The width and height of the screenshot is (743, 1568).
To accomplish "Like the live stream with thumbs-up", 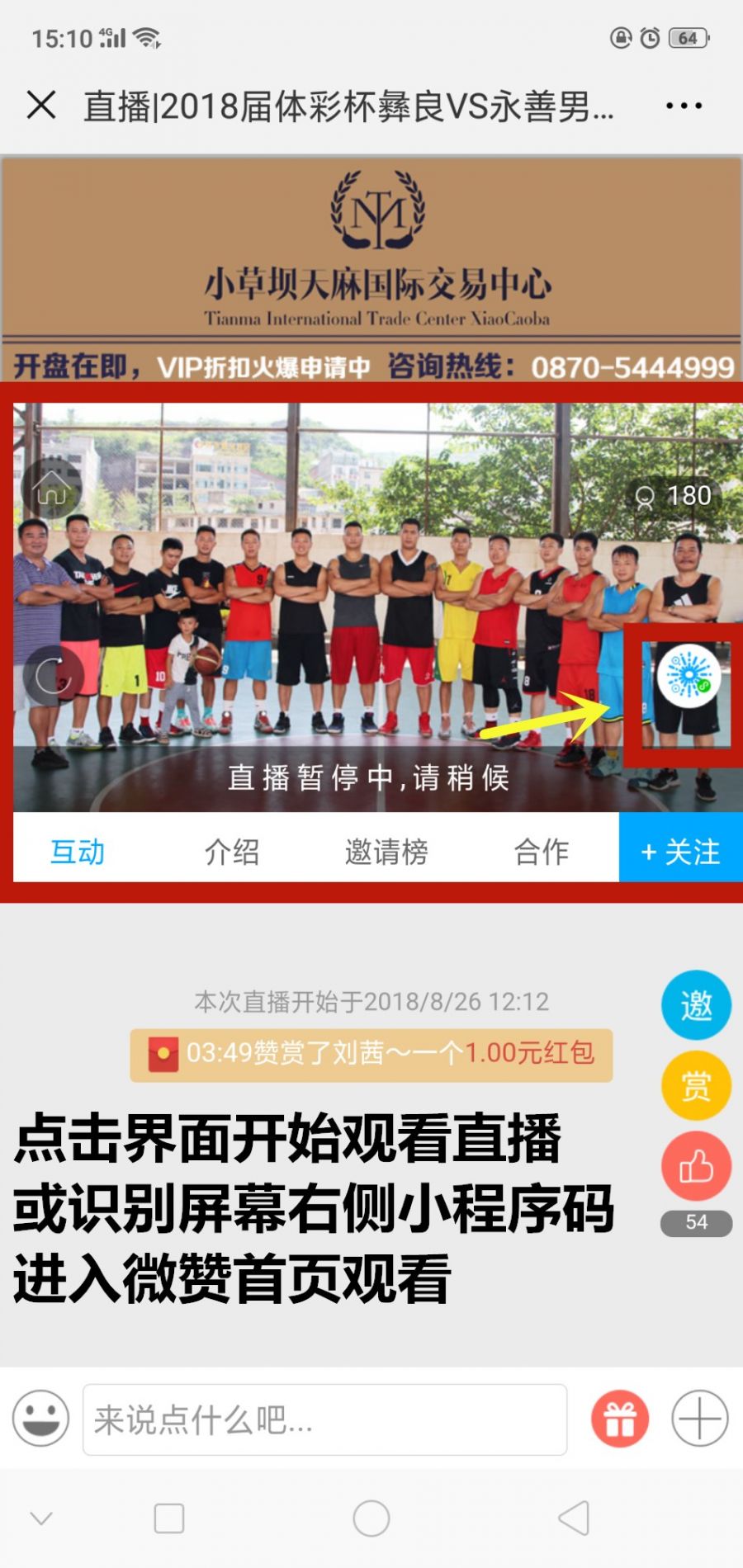I will (696, 1165).
